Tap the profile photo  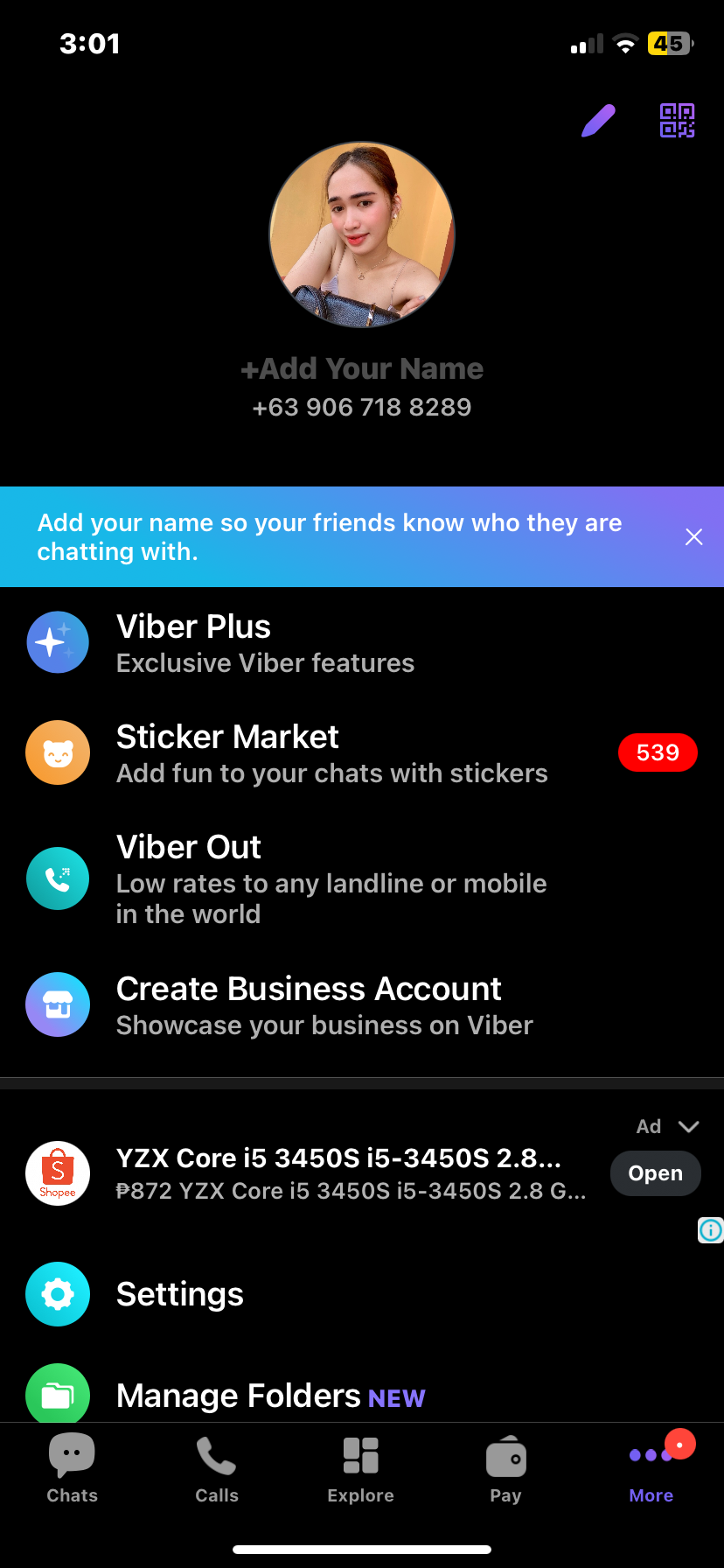[x=362, y=234]
